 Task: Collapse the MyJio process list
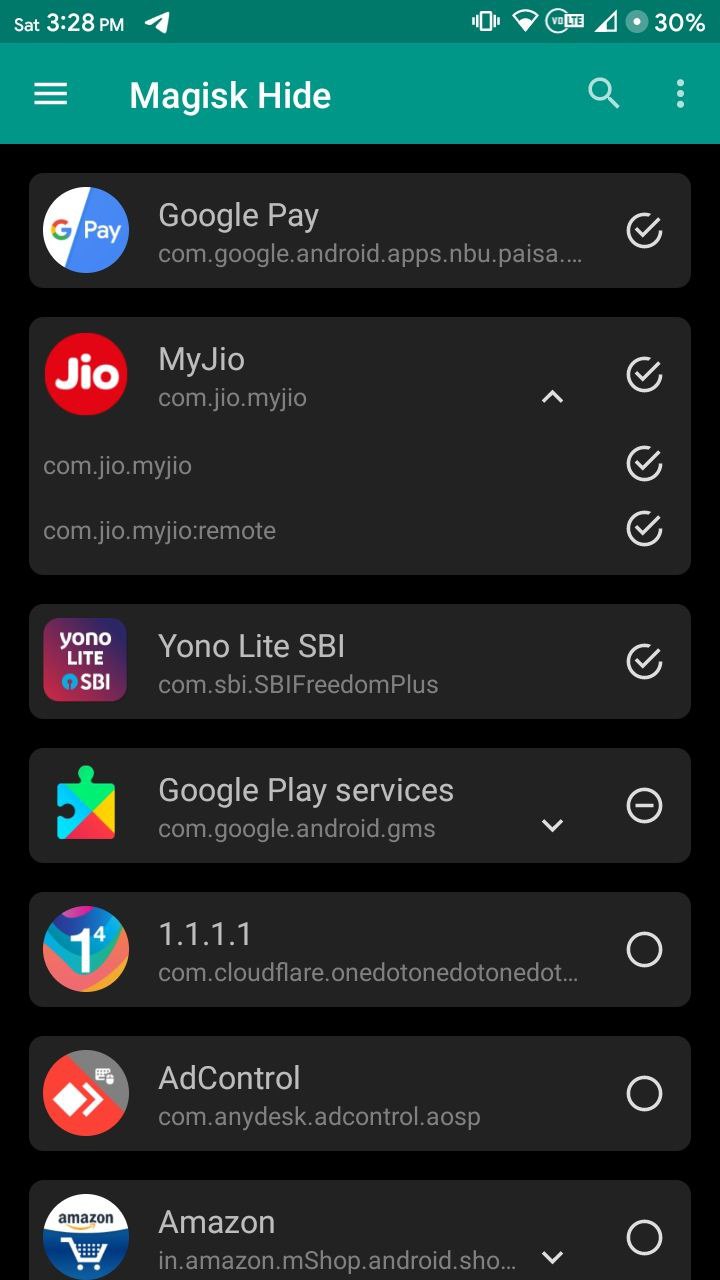[x=552, y=398]
